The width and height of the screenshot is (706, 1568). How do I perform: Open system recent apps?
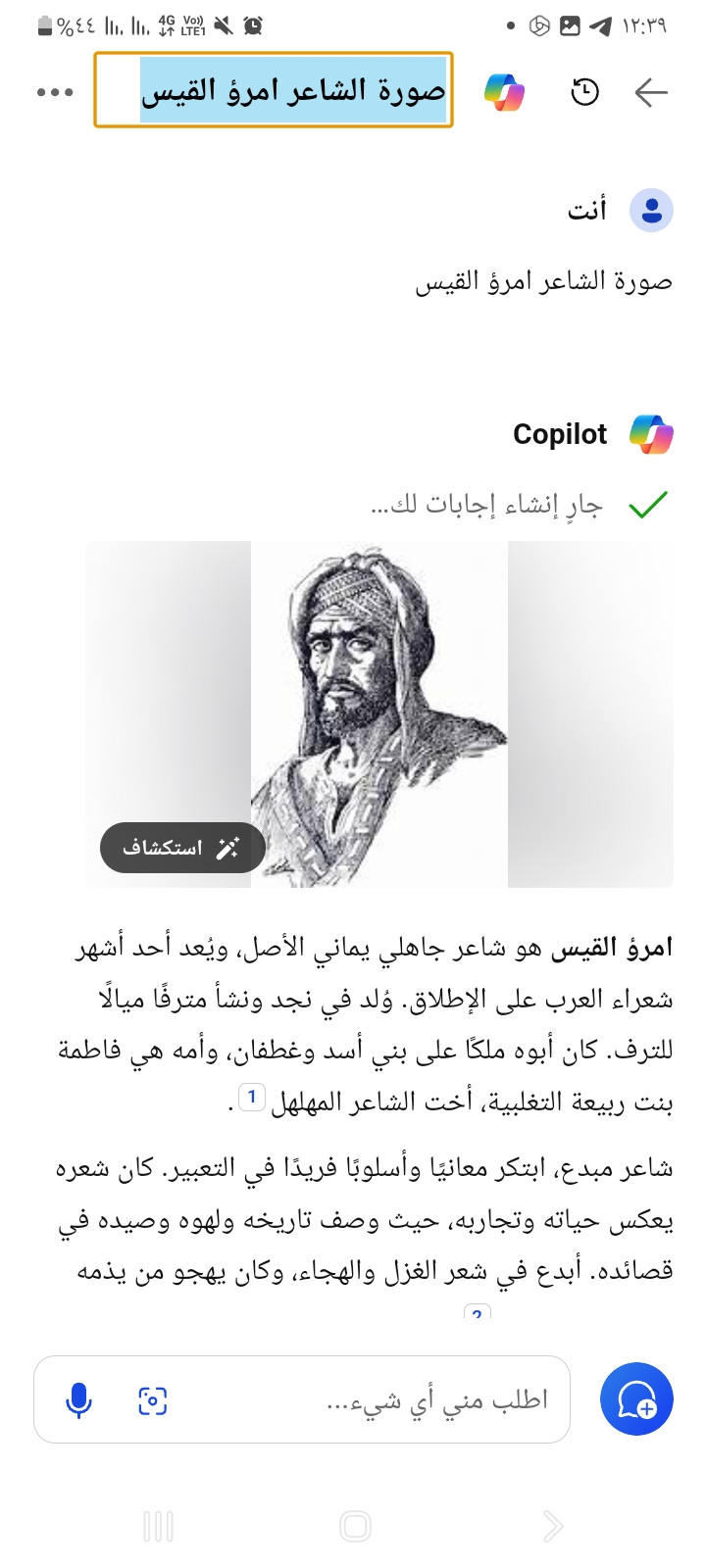point(158,1526)
